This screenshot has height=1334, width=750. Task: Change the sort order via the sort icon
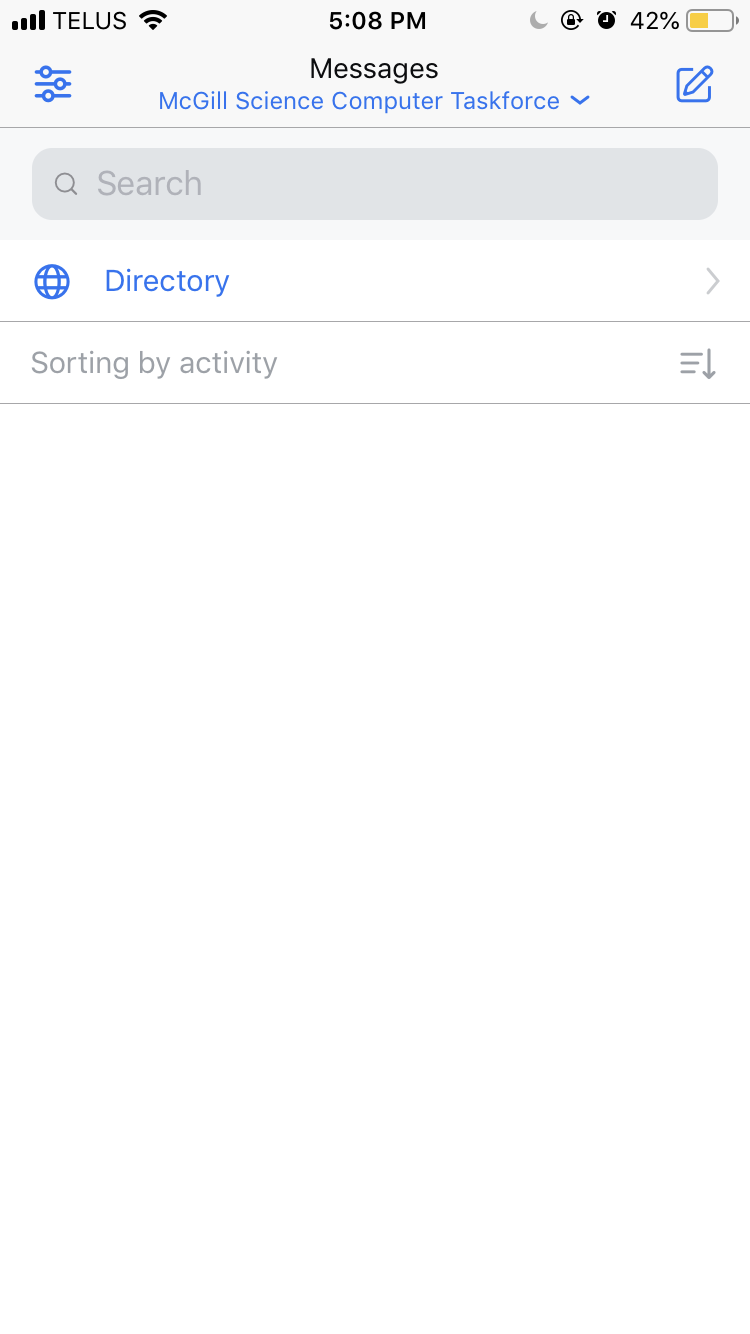pyautogui.click(x=698, y=363)
